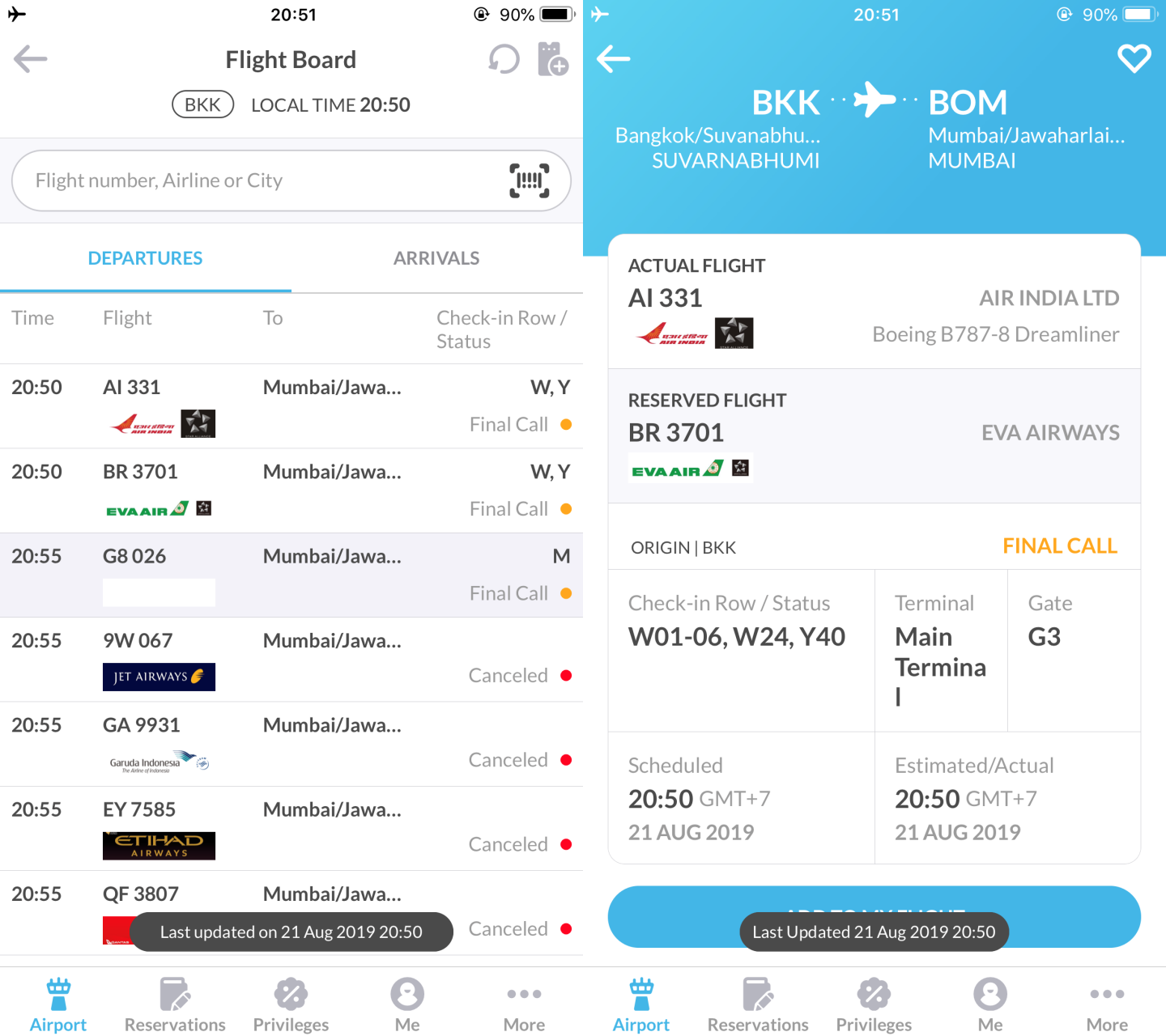Tap the add-flight icon next to refresh
Viewport: 1166px width, 1036px height.
[553, 59]
